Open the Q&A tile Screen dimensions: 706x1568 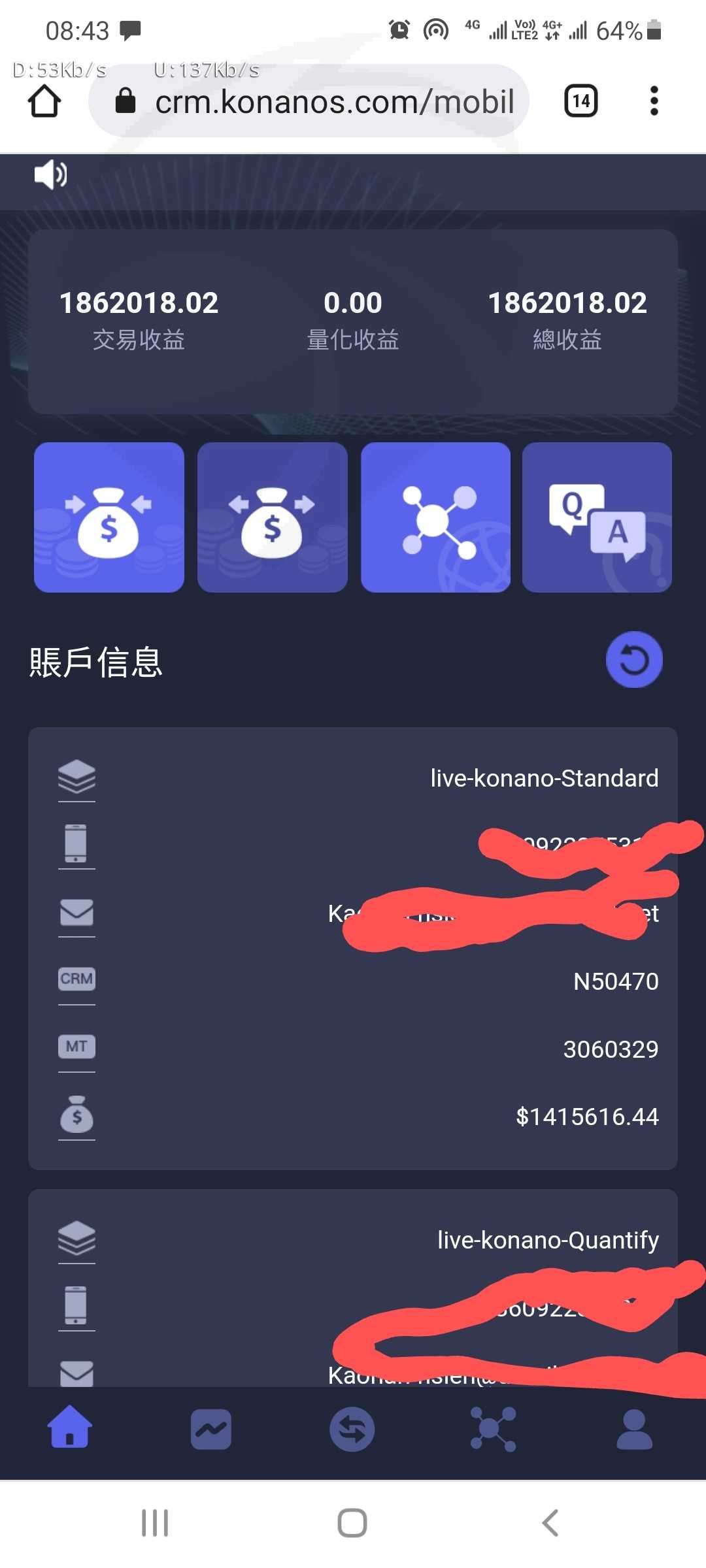[x=597, y=517]
